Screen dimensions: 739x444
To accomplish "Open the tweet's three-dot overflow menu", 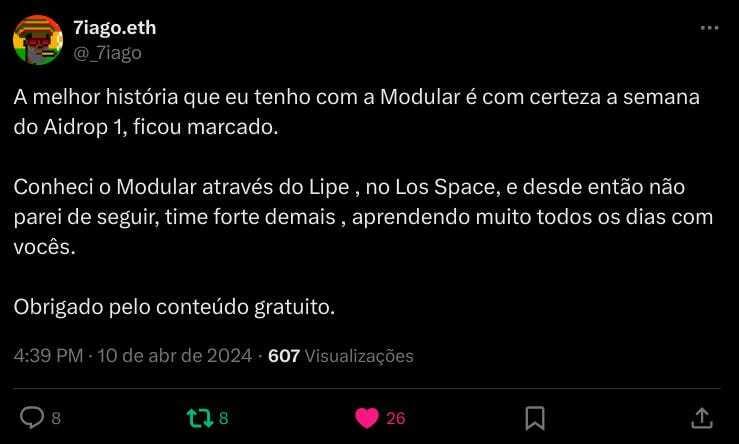I will coord(709,29).
